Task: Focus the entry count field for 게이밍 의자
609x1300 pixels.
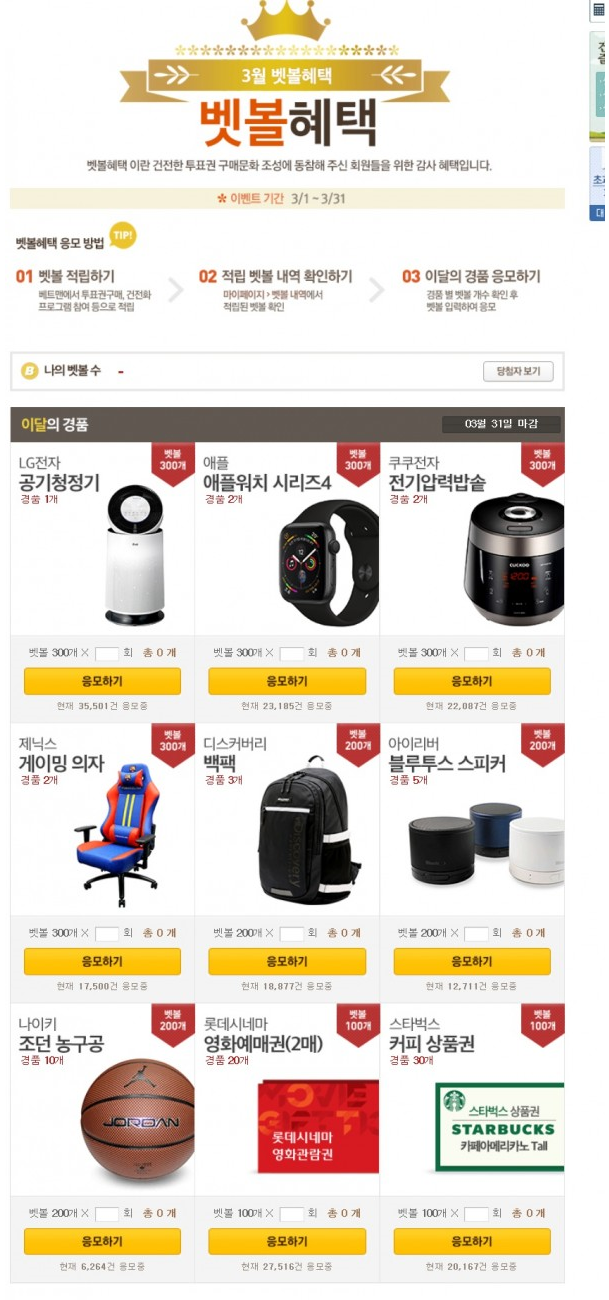Action: pos(107,934)
